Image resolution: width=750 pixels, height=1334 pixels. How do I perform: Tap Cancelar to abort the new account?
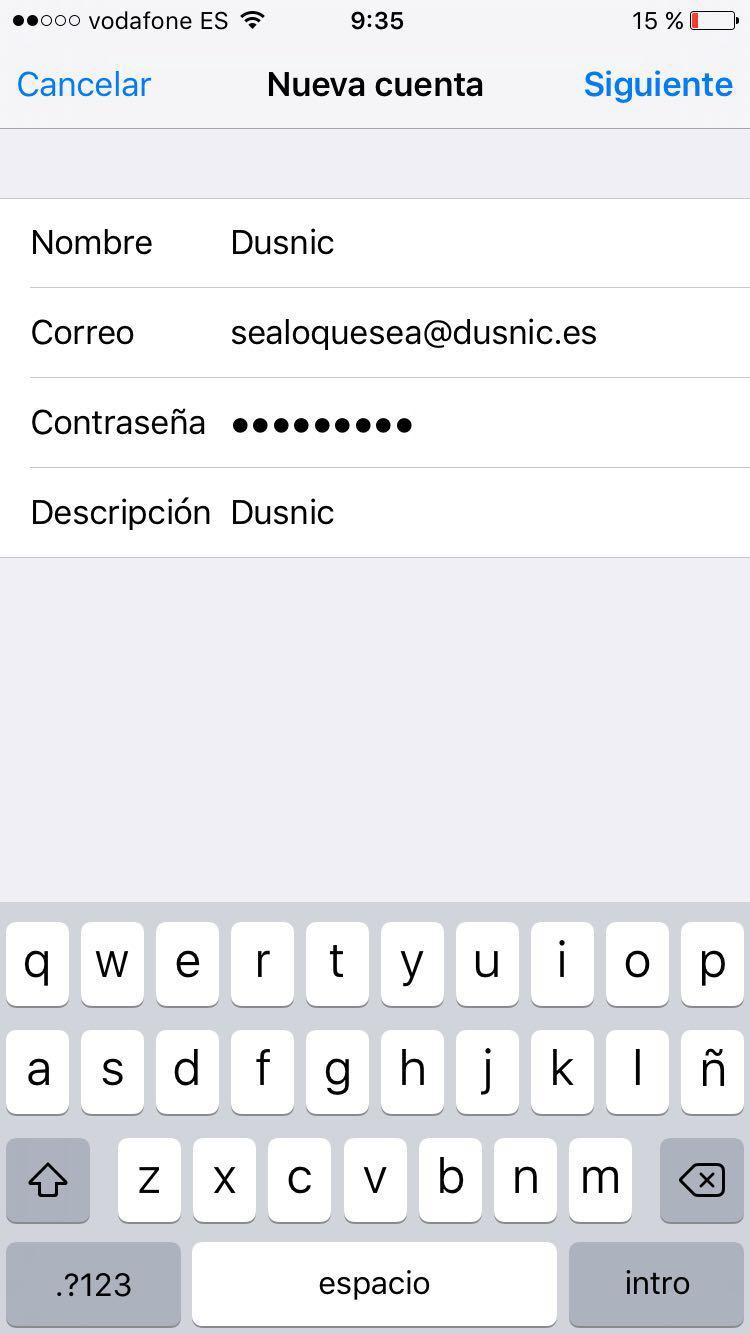click(84, 85)
